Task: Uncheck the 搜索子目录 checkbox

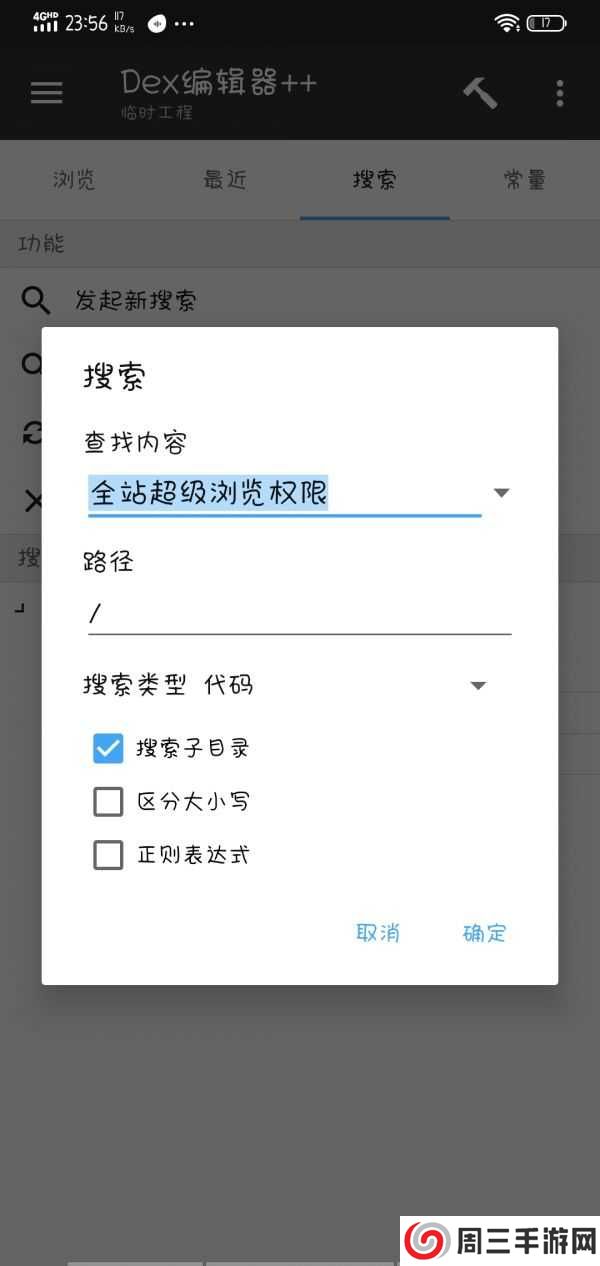Action: 108,748
